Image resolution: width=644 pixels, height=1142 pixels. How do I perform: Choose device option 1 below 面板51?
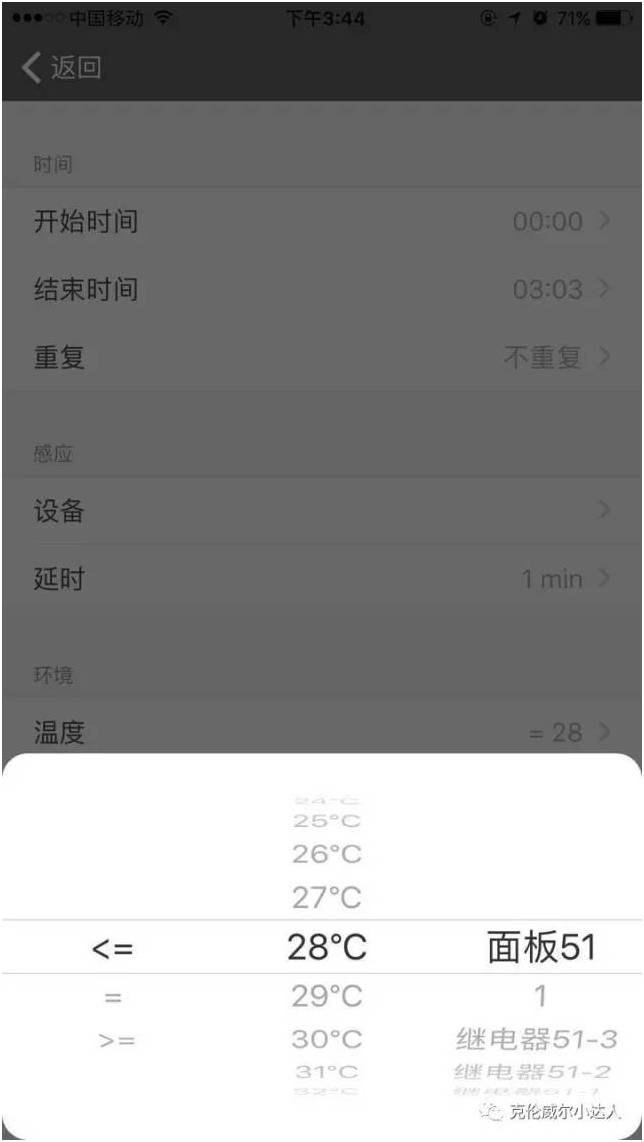point(541,996)
